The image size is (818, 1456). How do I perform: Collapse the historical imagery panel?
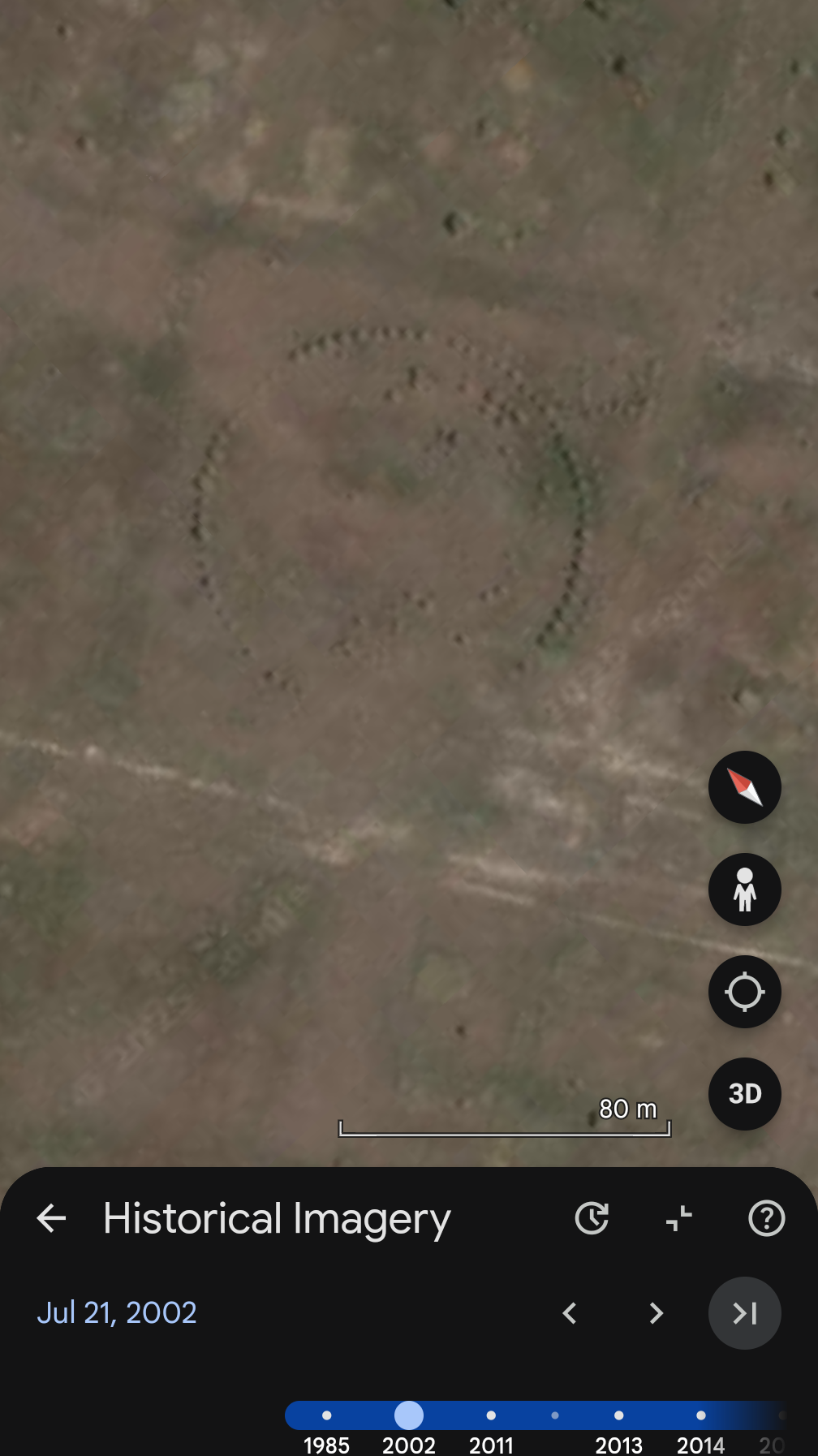pyautogui.click(x=679, y=1218)
